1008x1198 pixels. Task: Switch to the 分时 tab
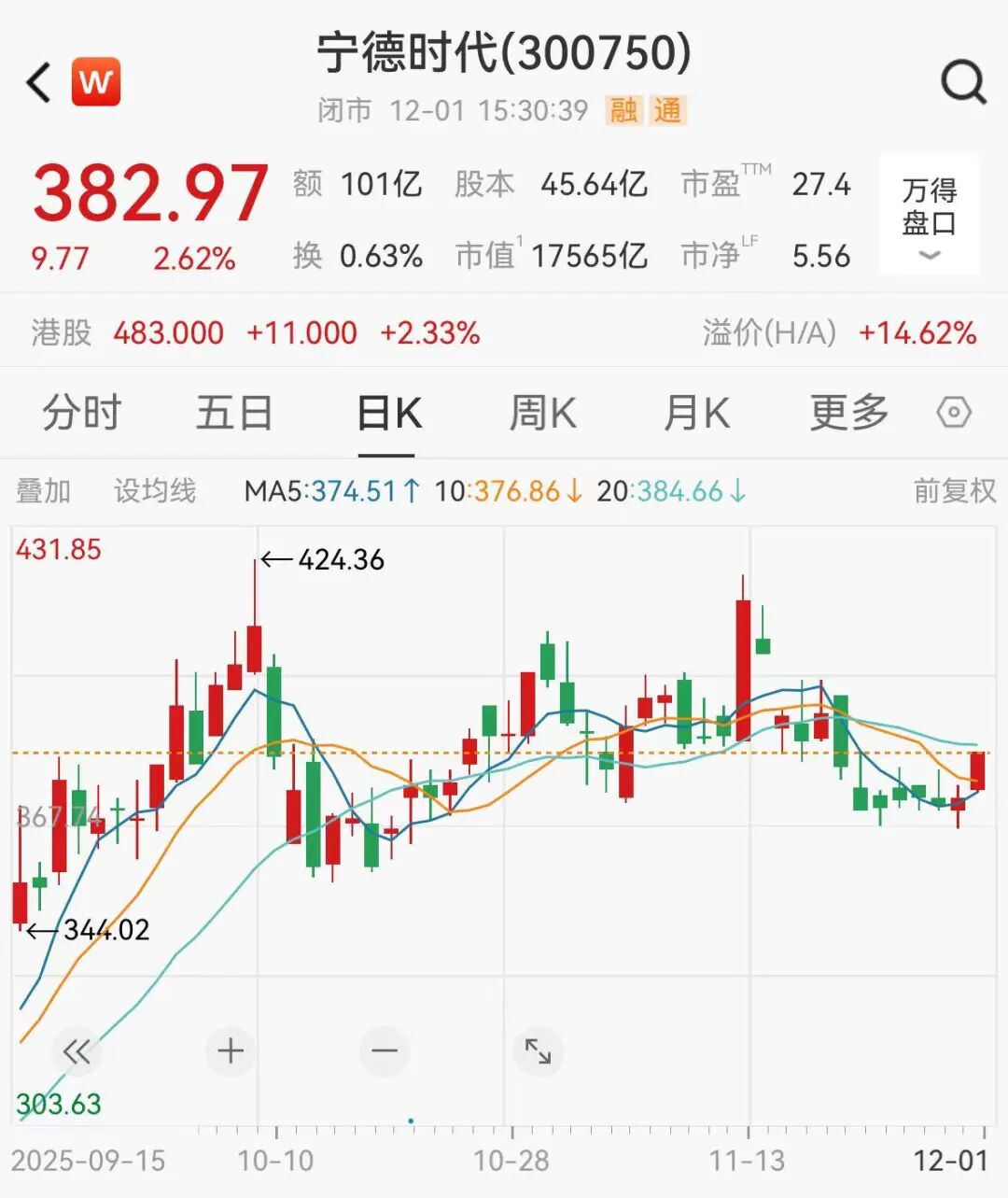[82, 413]
